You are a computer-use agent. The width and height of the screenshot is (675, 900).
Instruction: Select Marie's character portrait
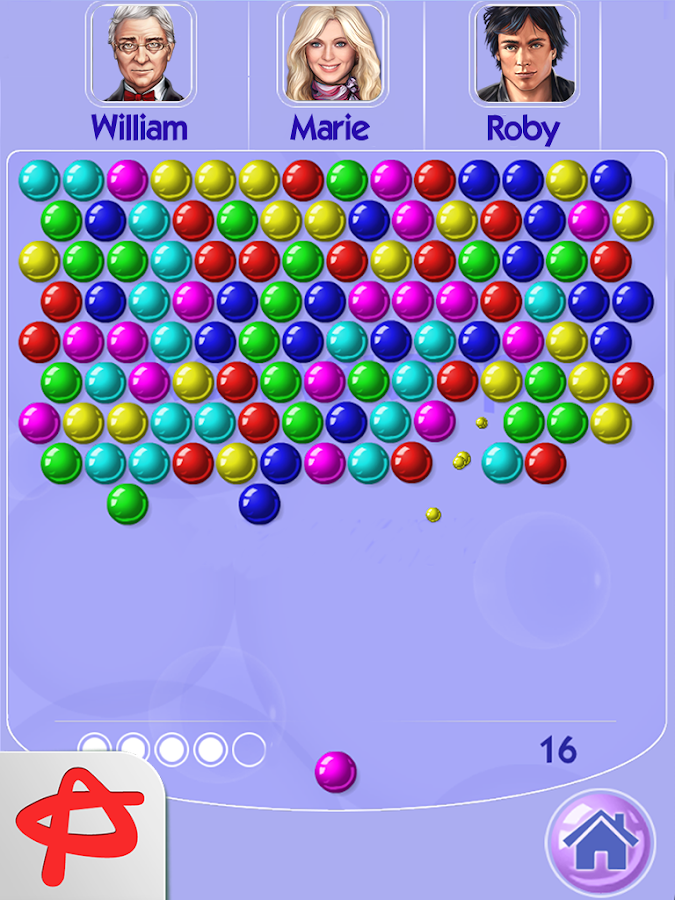tap(331, 54)
